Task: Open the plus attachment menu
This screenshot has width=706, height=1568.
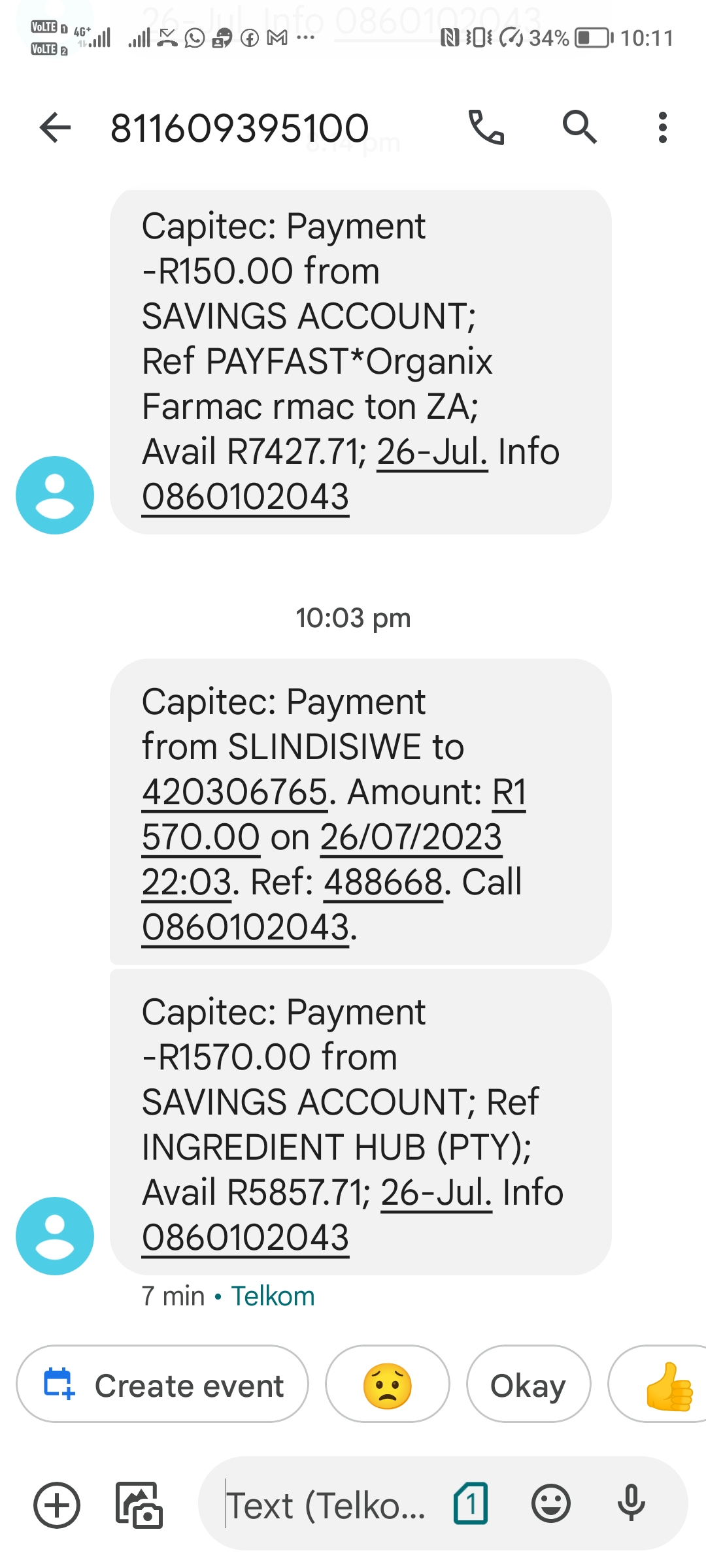Action: click(57, 1505)
